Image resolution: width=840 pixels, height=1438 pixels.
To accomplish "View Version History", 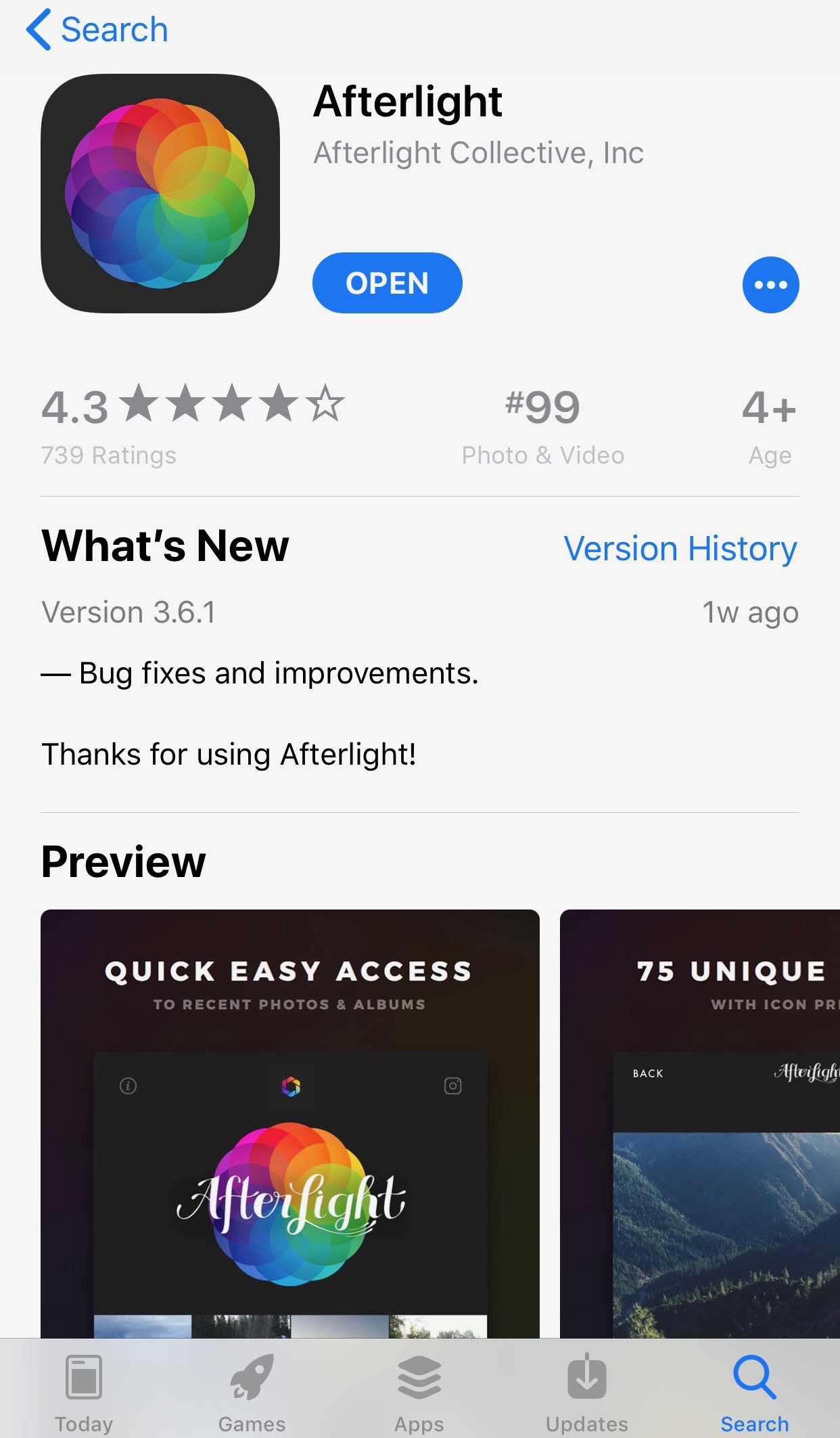I will coord(680,548).
